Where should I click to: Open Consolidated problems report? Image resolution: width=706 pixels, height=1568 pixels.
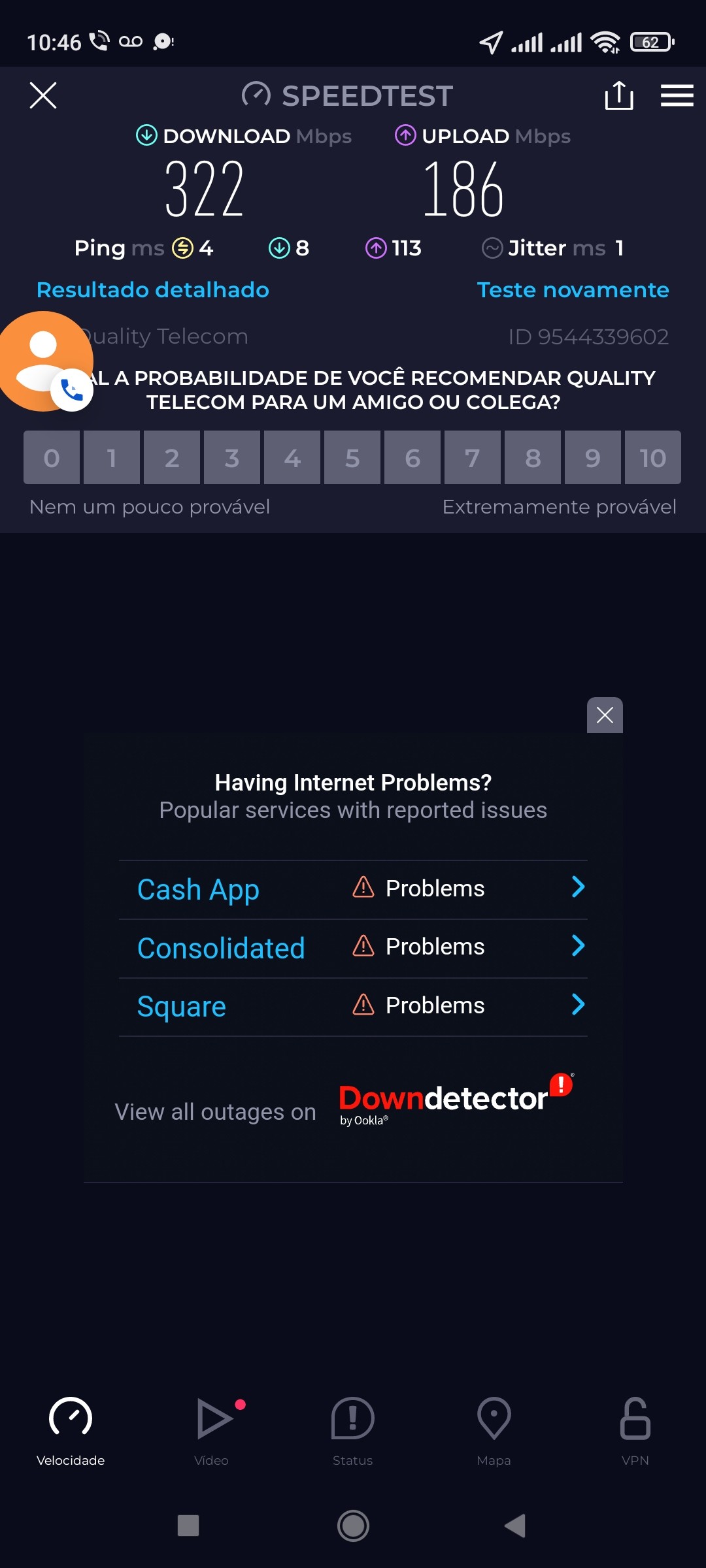click(x=353, y=947)
